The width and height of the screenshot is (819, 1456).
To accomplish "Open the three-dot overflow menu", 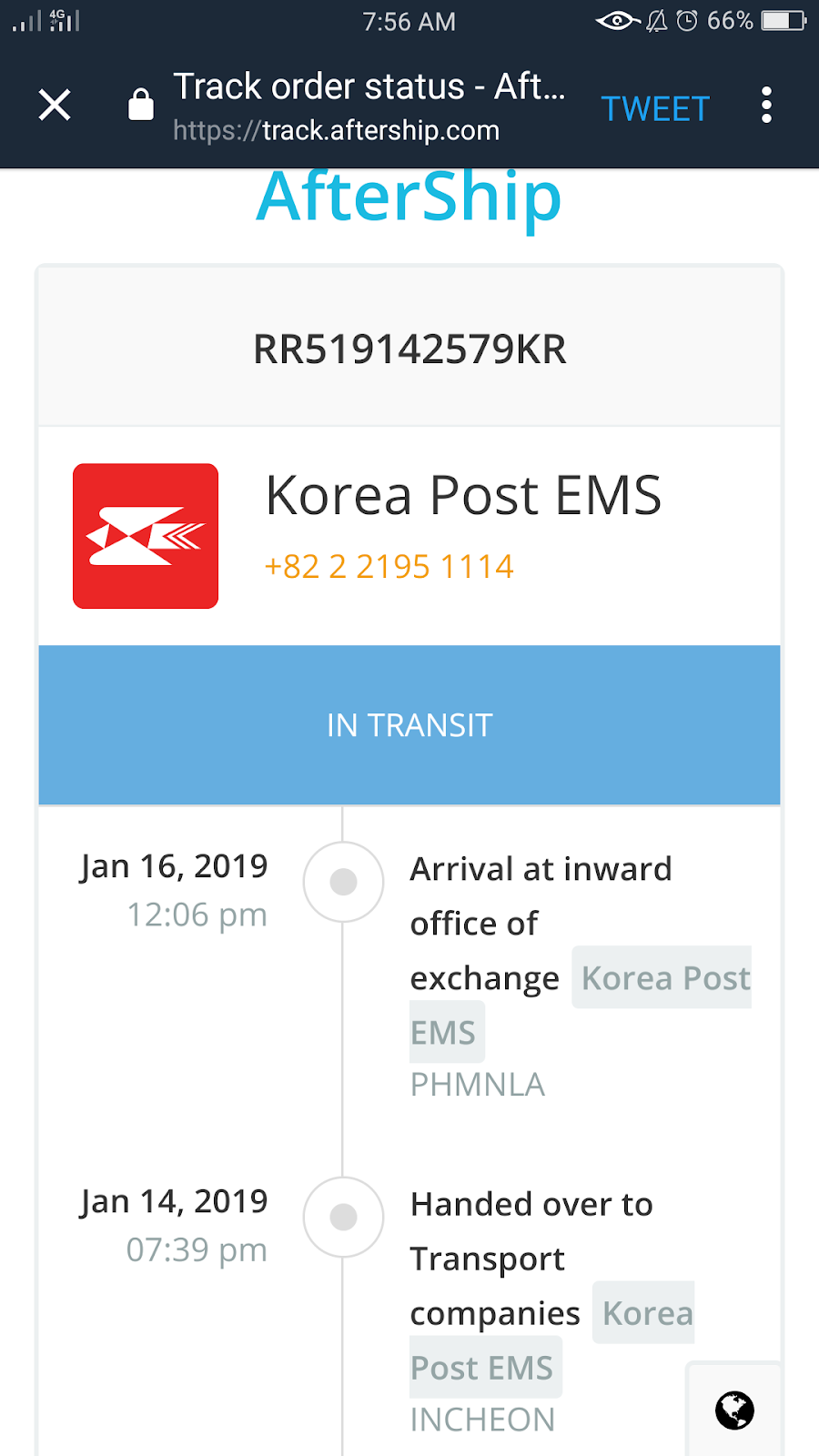I will click(x=766, y=106).
